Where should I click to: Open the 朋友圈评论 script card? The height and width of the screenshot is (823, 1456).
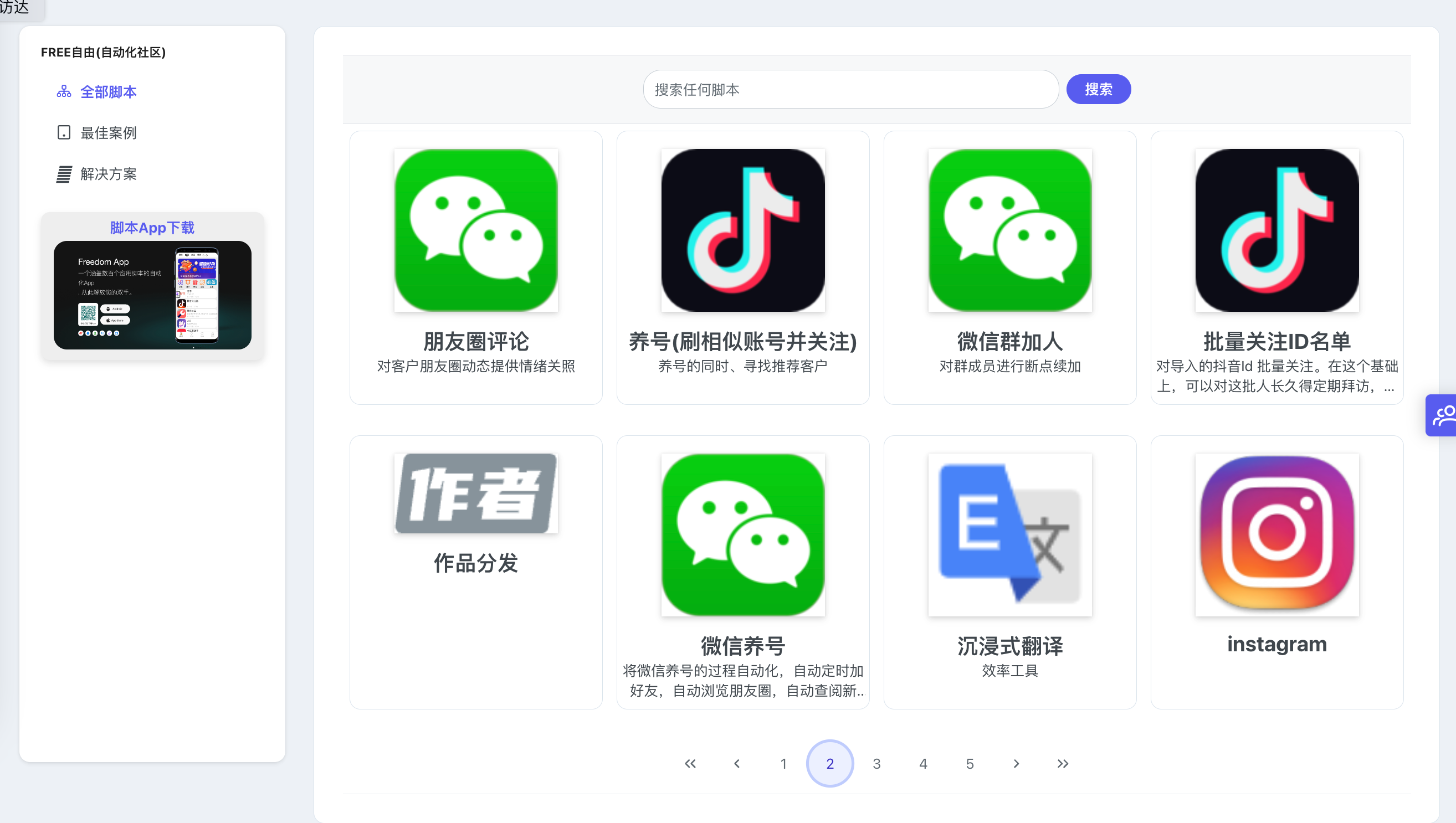click(x=475, y=268)
